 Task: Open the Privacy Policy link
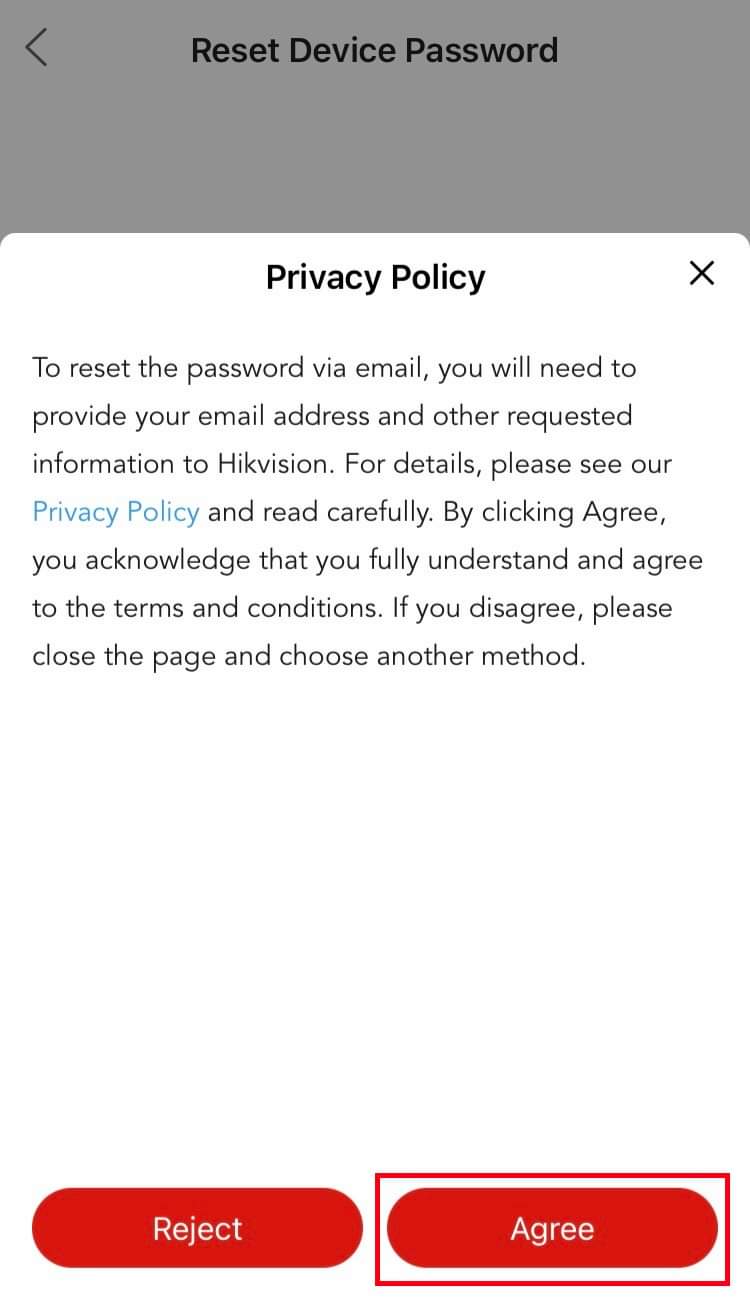pos(115,512)
